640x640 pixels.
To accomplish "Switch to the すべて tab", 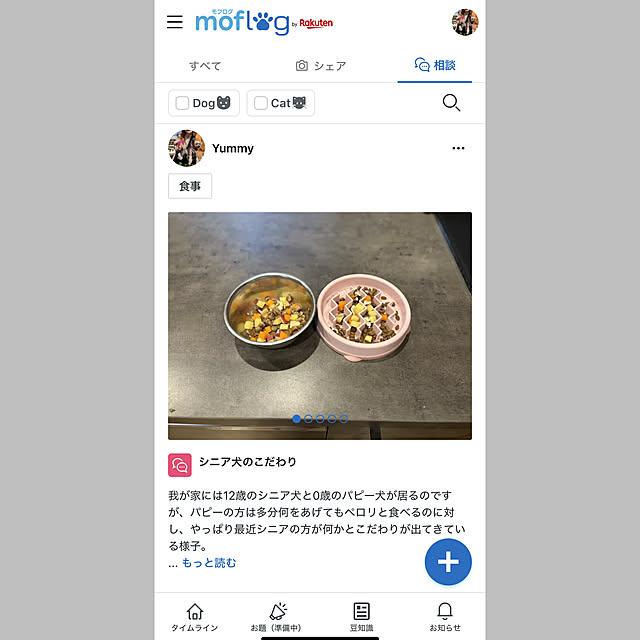I will pos(205,66).
